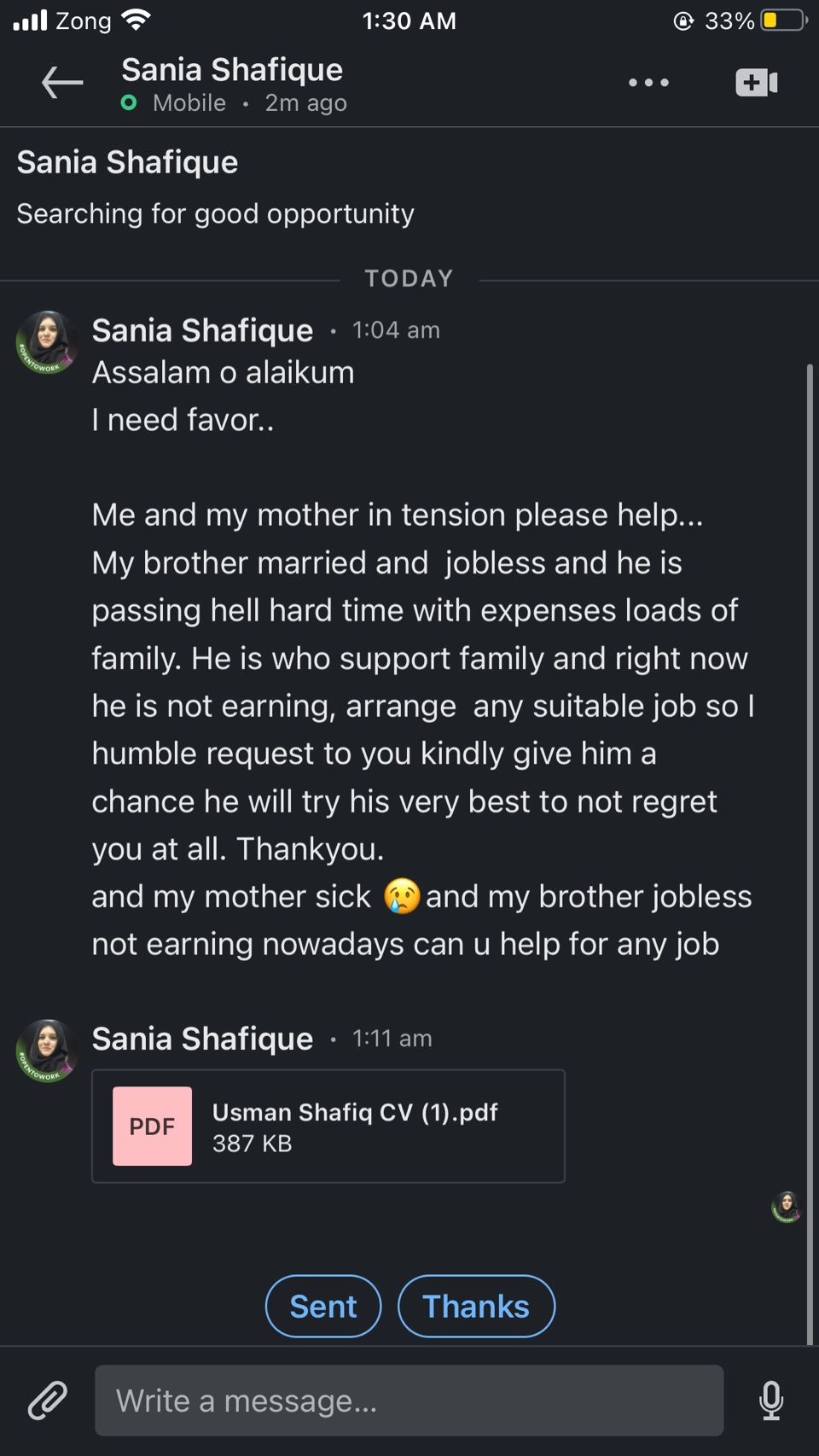The height and width of the screenshot is (1456, 819).
Task: Focus the "Write a message" field
Action: (x=409, y=1400)
